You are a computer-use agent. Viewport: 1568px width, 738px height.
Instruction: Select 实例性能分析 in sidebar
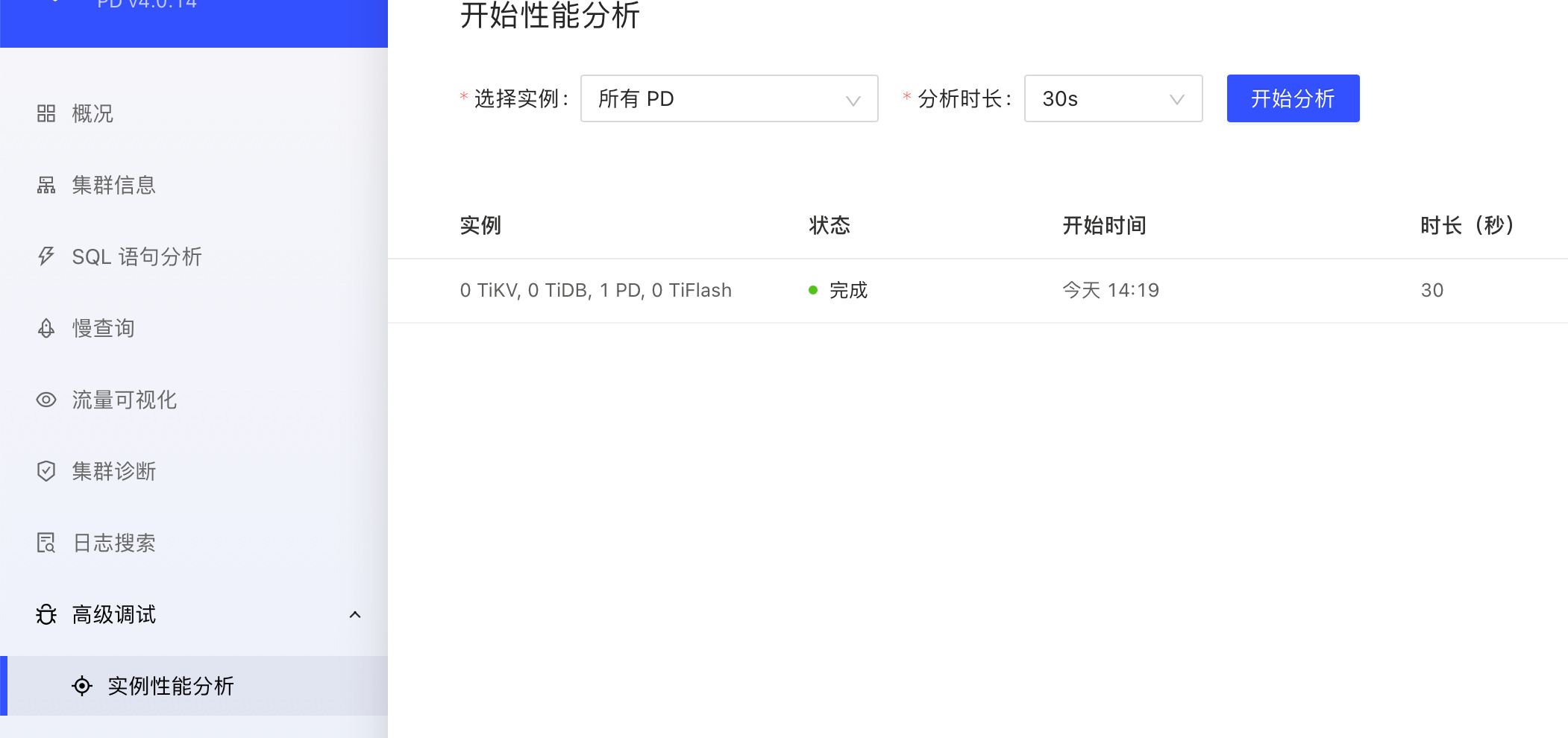pos(170,686)
